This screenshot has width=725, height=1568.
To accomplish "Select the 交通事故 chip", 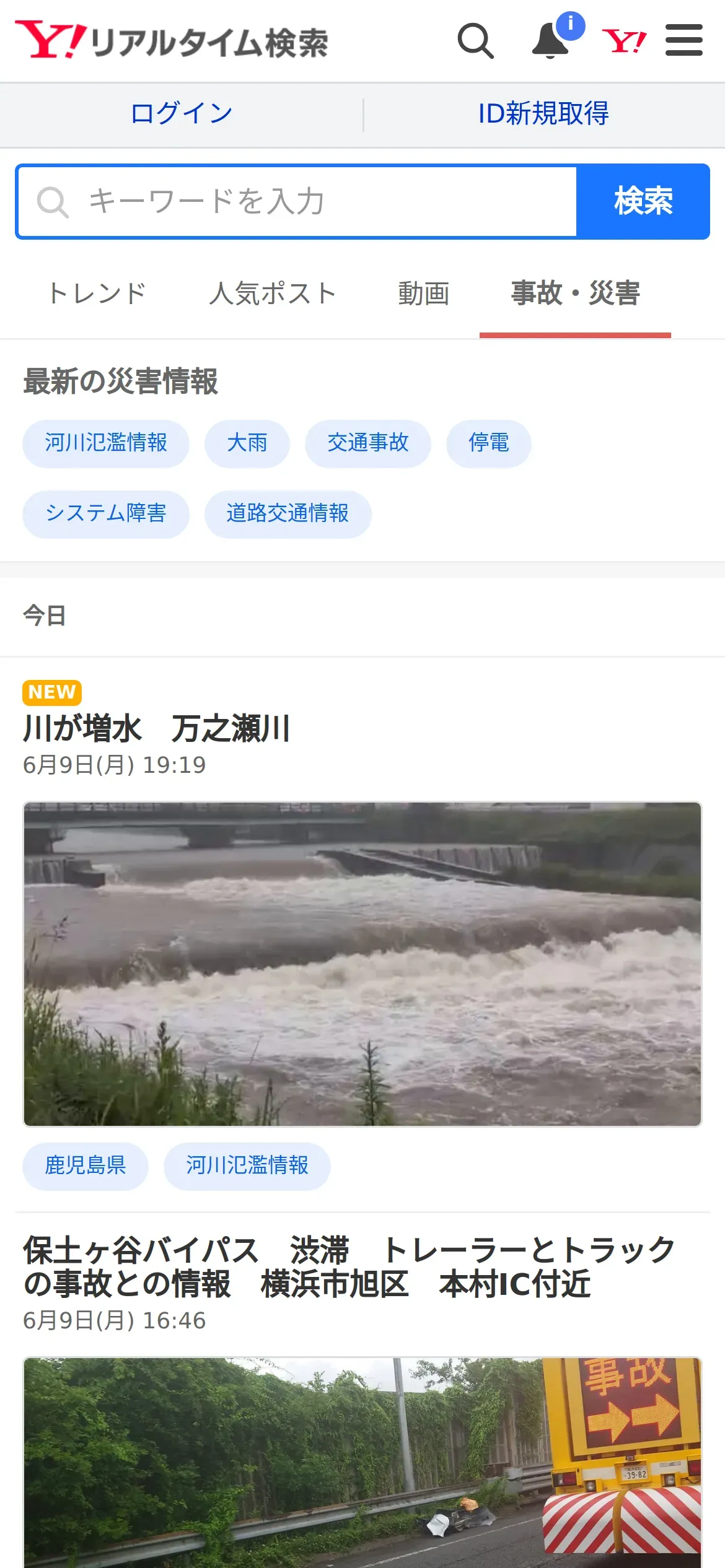I will point(367,443).
